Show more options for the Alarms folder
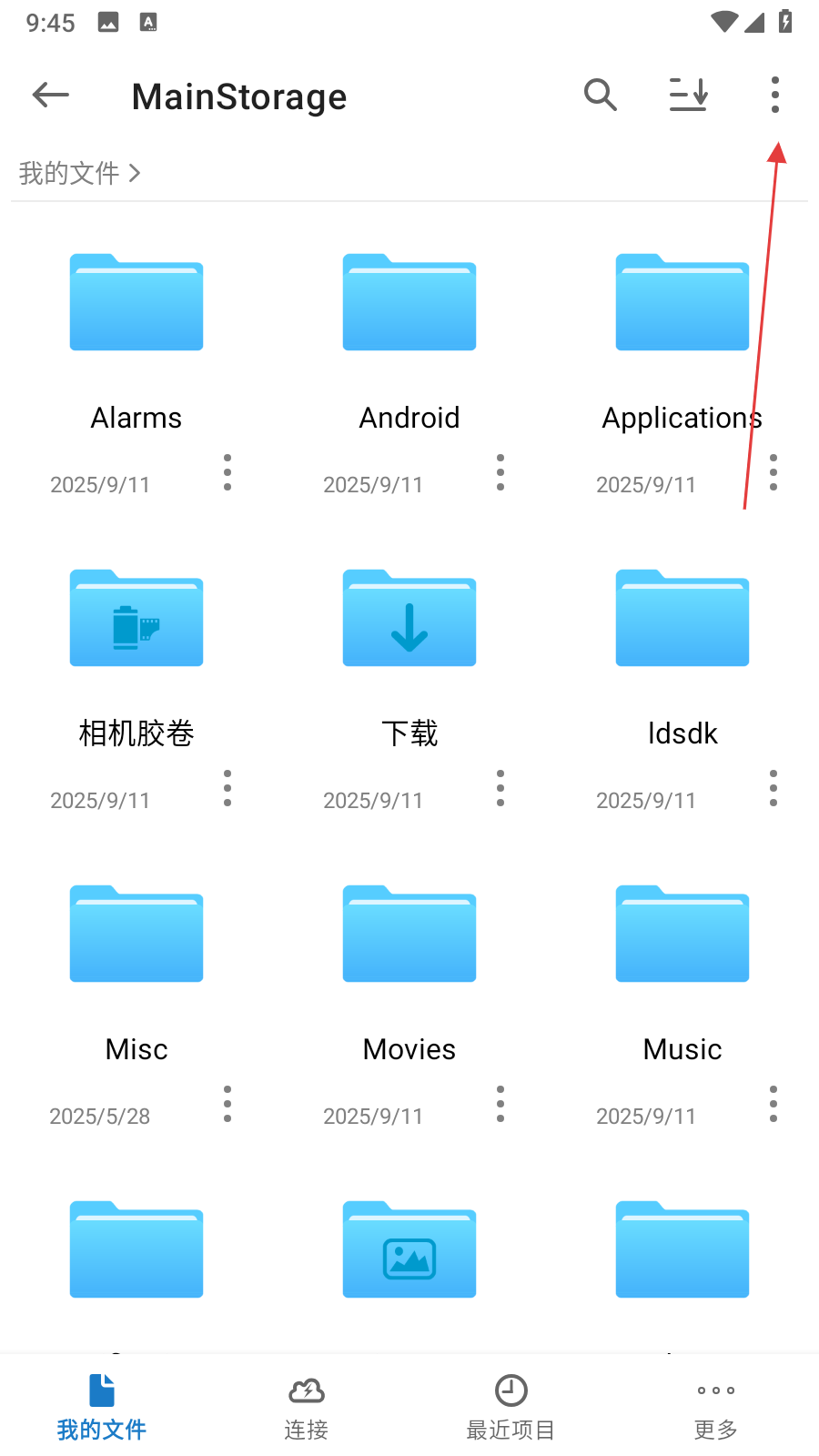The height and width of the screenshot is (1456, 819). [x=227, y=473]
